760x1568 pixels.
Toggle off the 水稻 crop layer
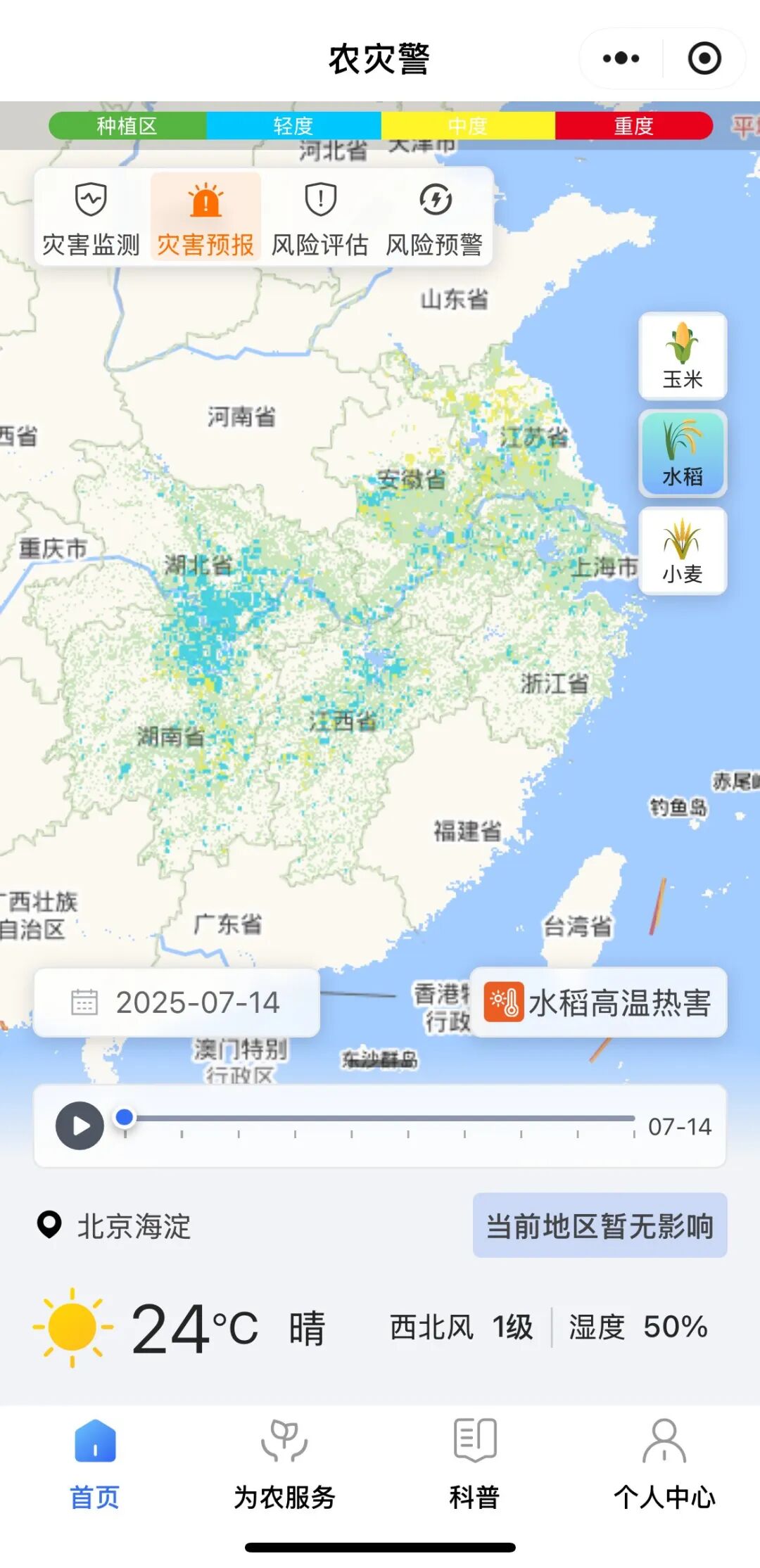(682, 454)
